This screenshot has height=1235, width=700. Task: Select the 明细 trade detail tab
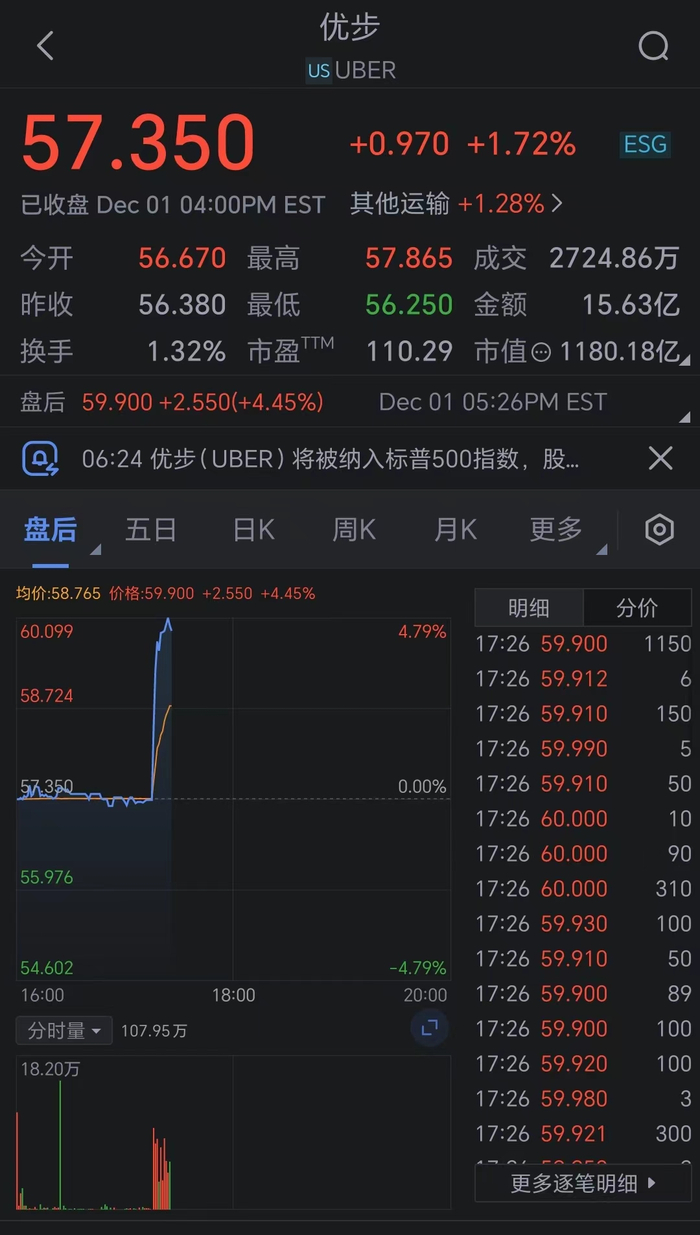click(x=529, y=607)
